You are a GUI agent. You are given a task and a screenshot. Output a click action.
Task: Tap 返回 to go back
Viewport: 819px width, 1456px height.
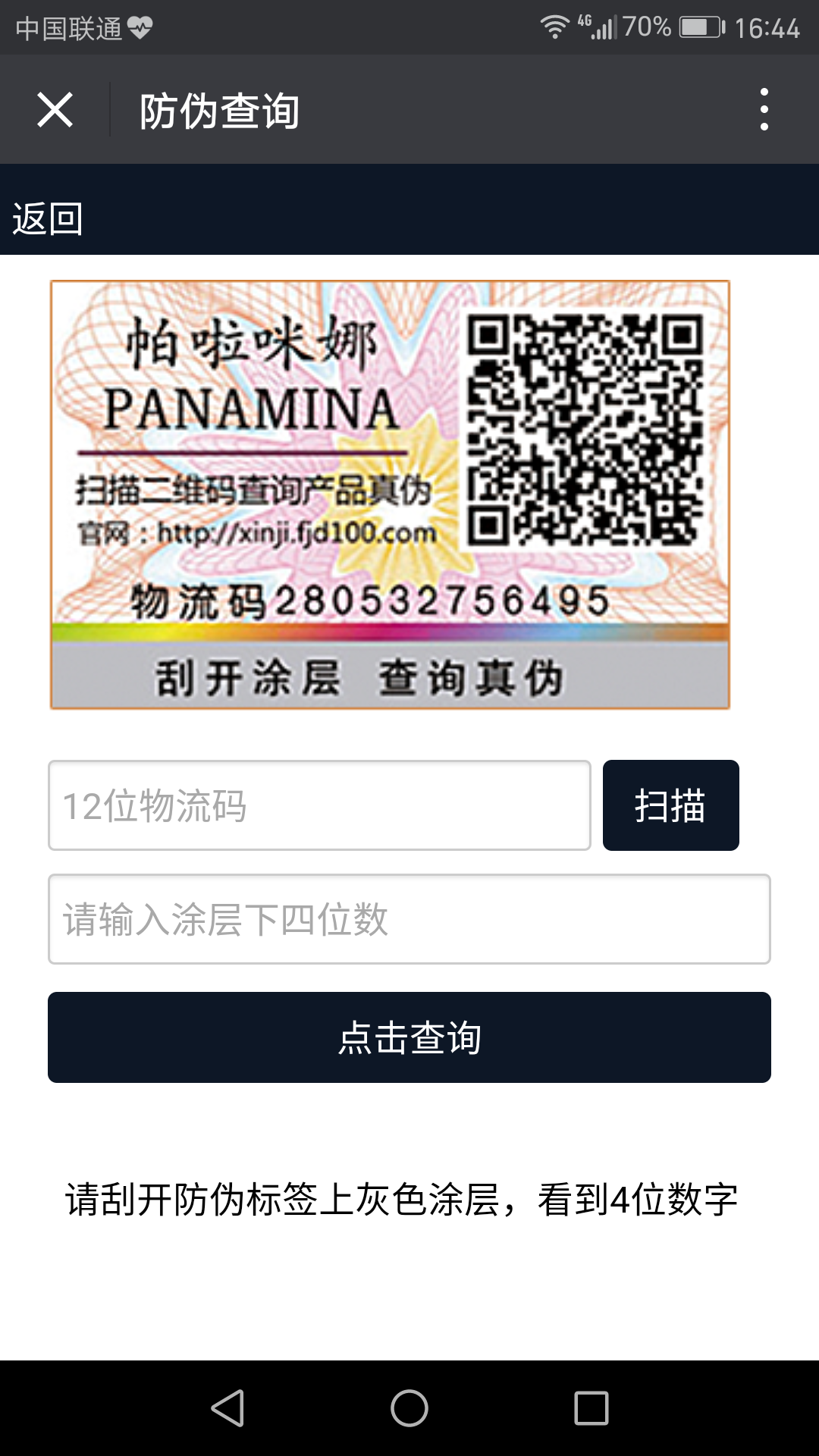(x=47, y=219)
